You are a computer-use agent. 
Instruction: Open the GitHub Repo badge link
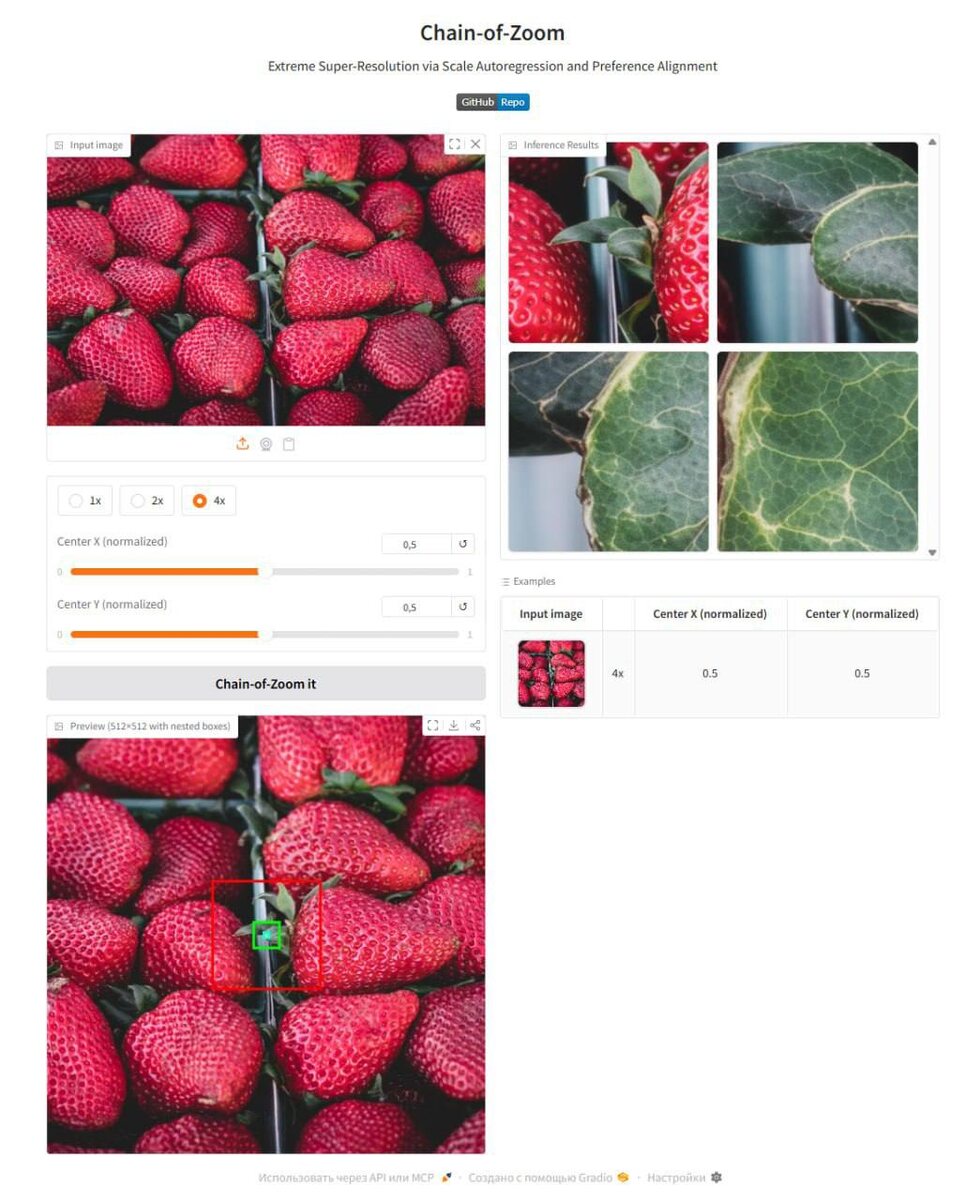[492, 102]
